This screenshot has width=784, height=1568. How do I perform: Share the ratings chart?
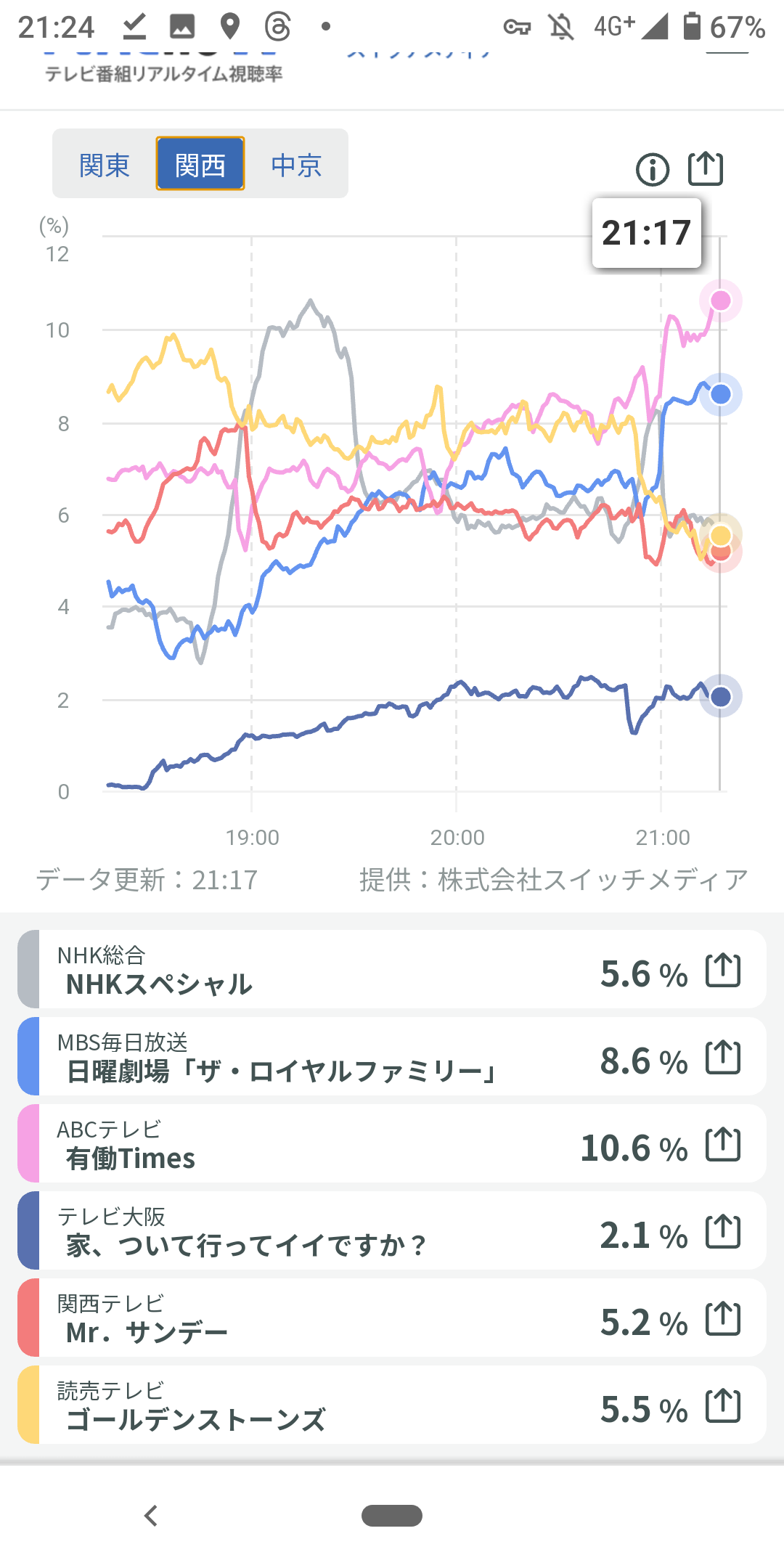click(706, 169)
